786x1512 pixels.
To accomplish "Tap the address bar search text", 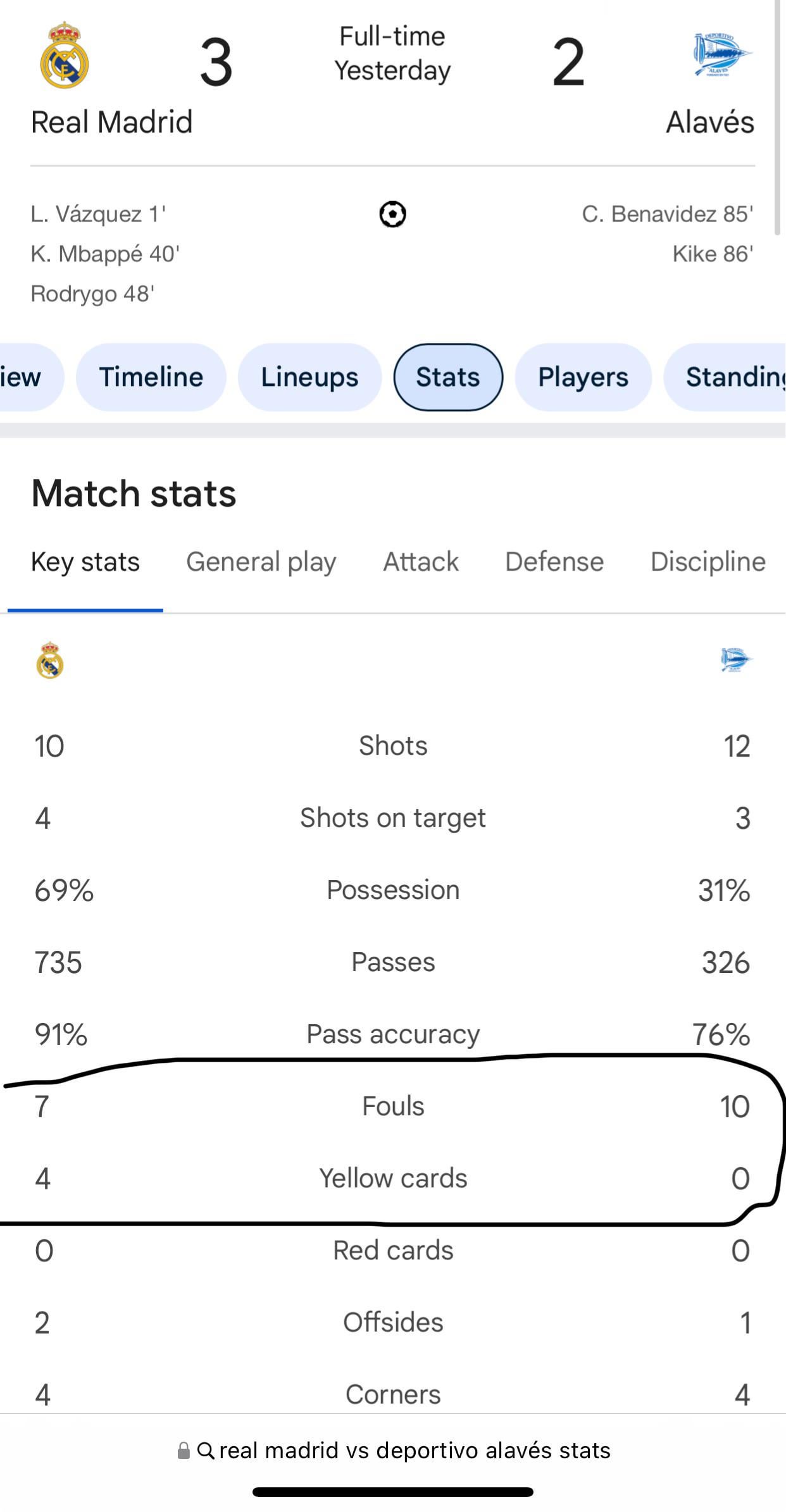I will point(415,1450).
